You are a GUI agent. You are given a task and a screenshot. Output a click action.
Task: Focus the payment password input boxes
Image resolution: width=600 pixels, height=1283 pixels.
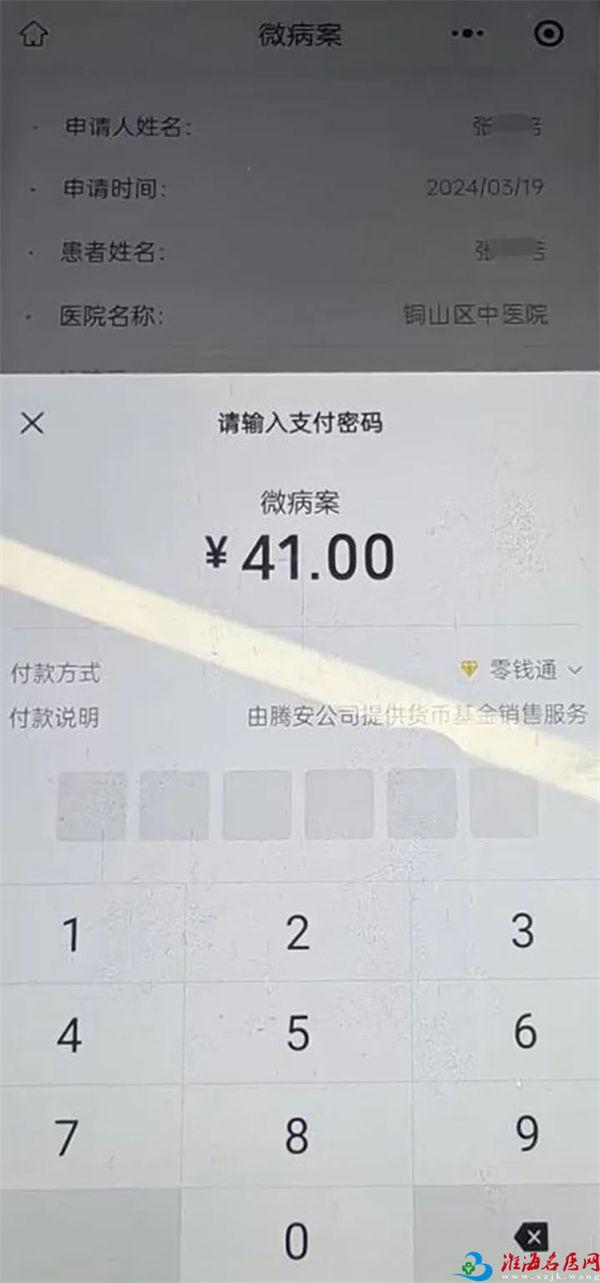click(297, 805)
